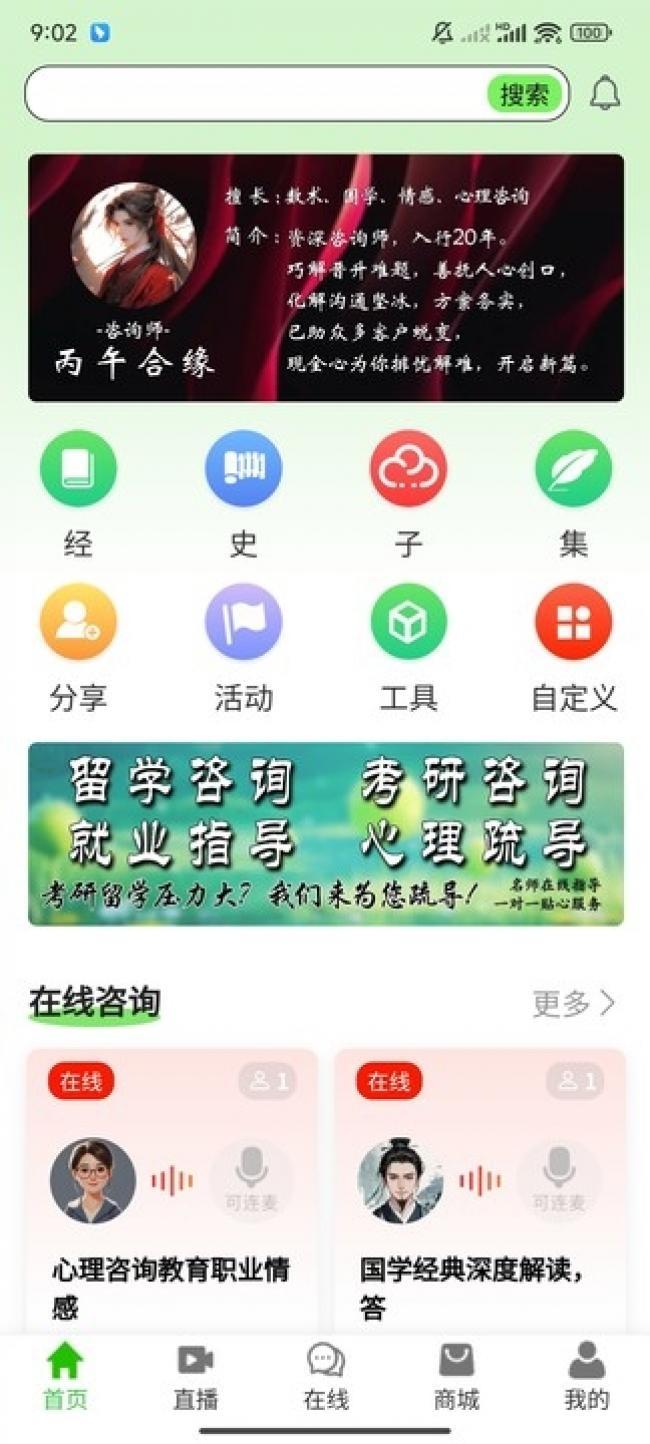The image size is (650, 1444).
Task: Open the 心理咨询教育职业情感 room card
Action: (x=172, y=1190)
